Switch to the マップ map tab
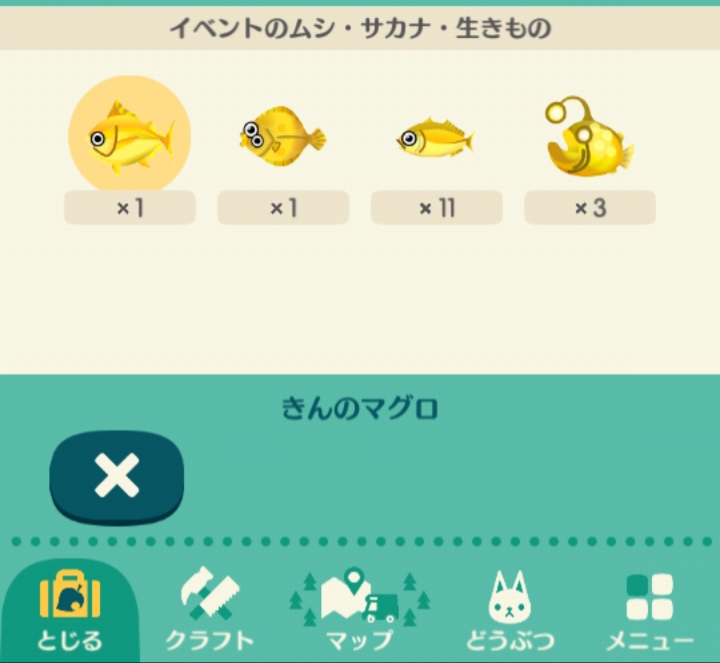 click(x=360, y=610)
